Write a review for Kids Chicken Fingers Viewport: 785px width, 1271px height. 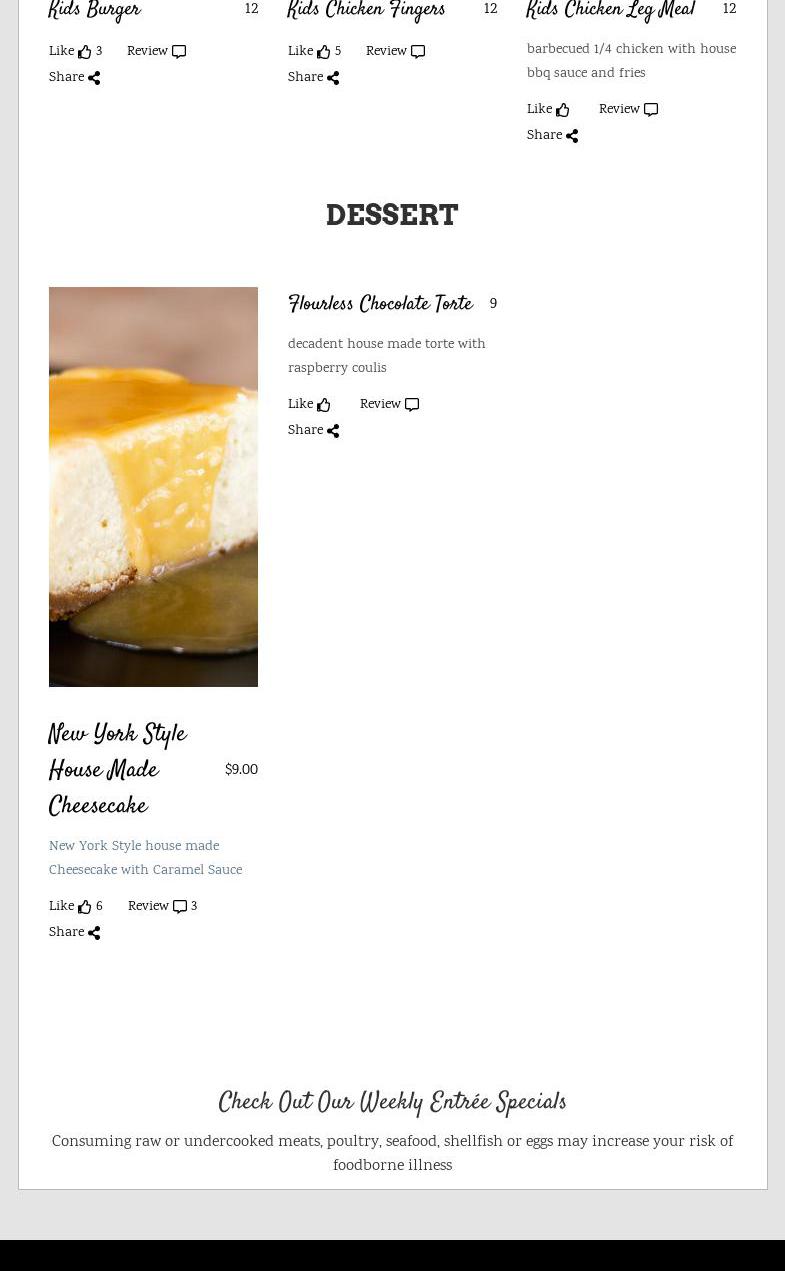[x=395, y=52]
